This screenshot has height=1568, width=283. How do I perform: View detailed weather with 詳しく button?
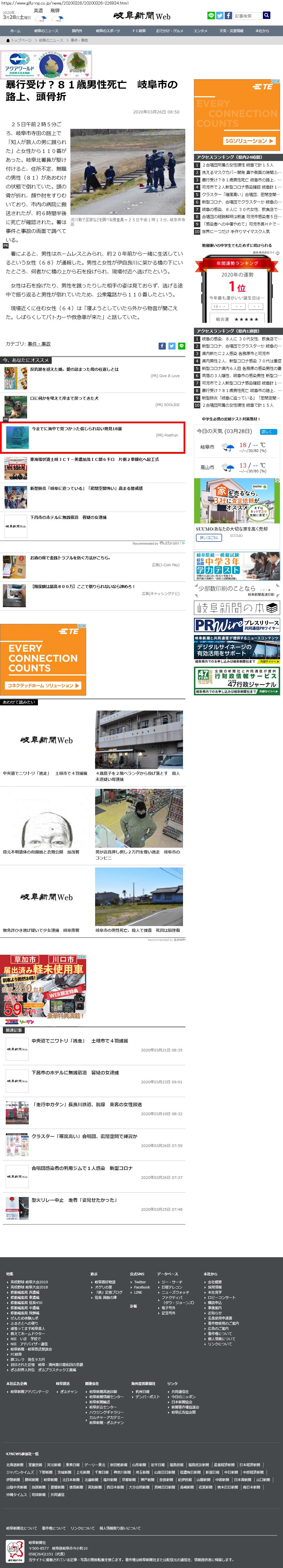pyautogui.click(x=267, y=432)
